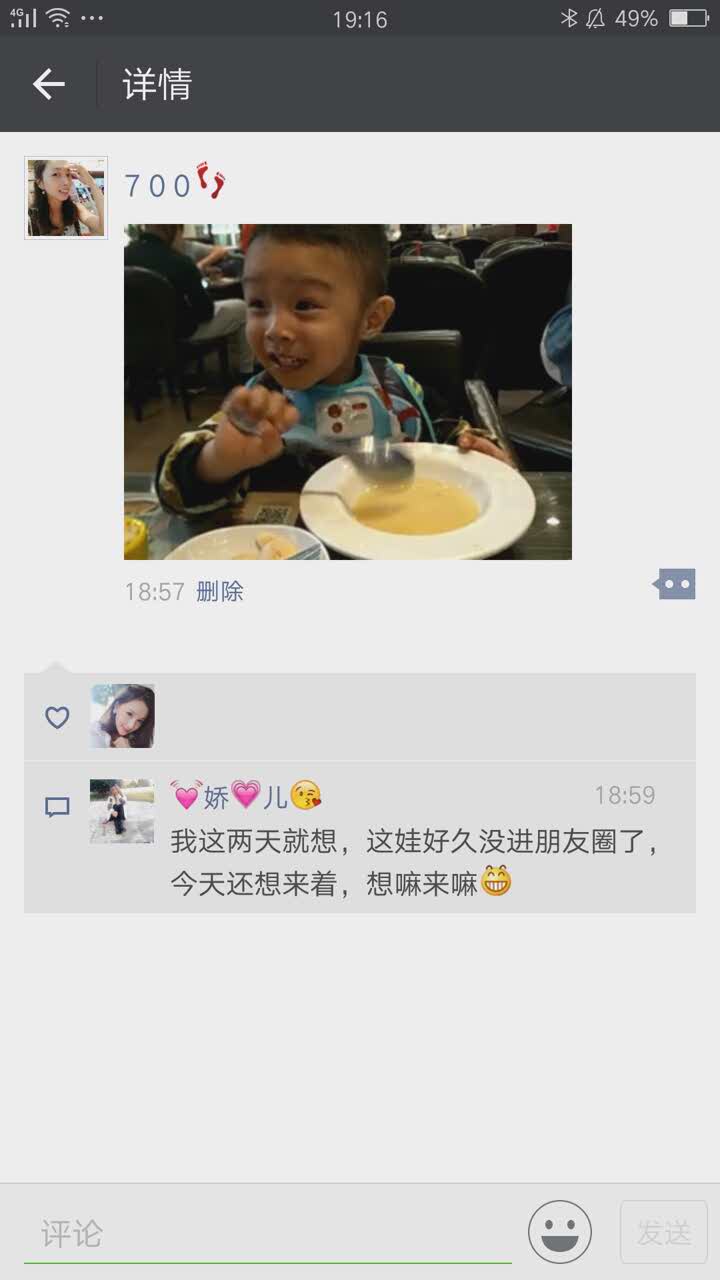Delete this post via 删除
720x1280 pixels.
(x=220, y=591)
